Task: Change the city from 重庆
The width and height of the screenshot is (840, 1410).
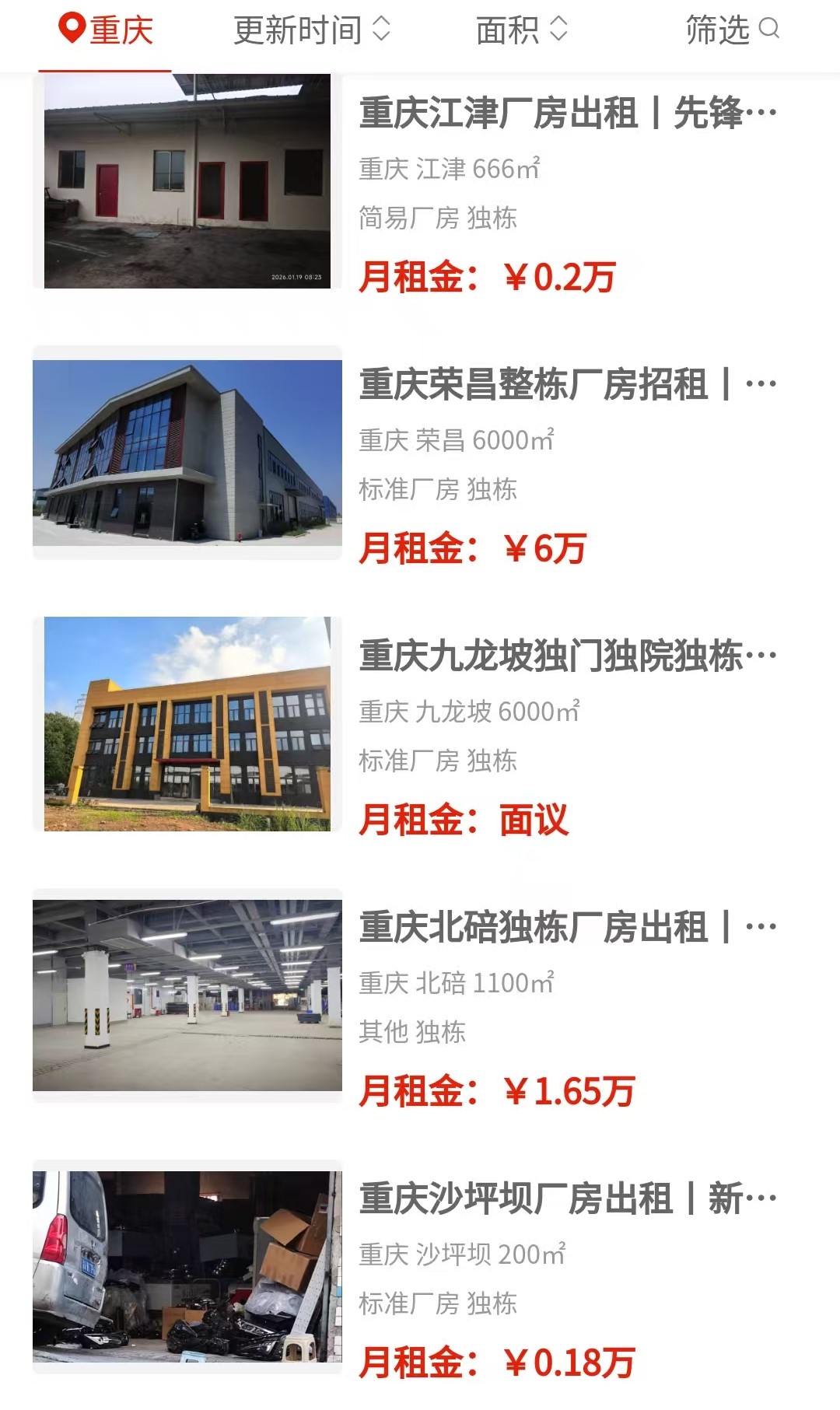Action: 106,31
